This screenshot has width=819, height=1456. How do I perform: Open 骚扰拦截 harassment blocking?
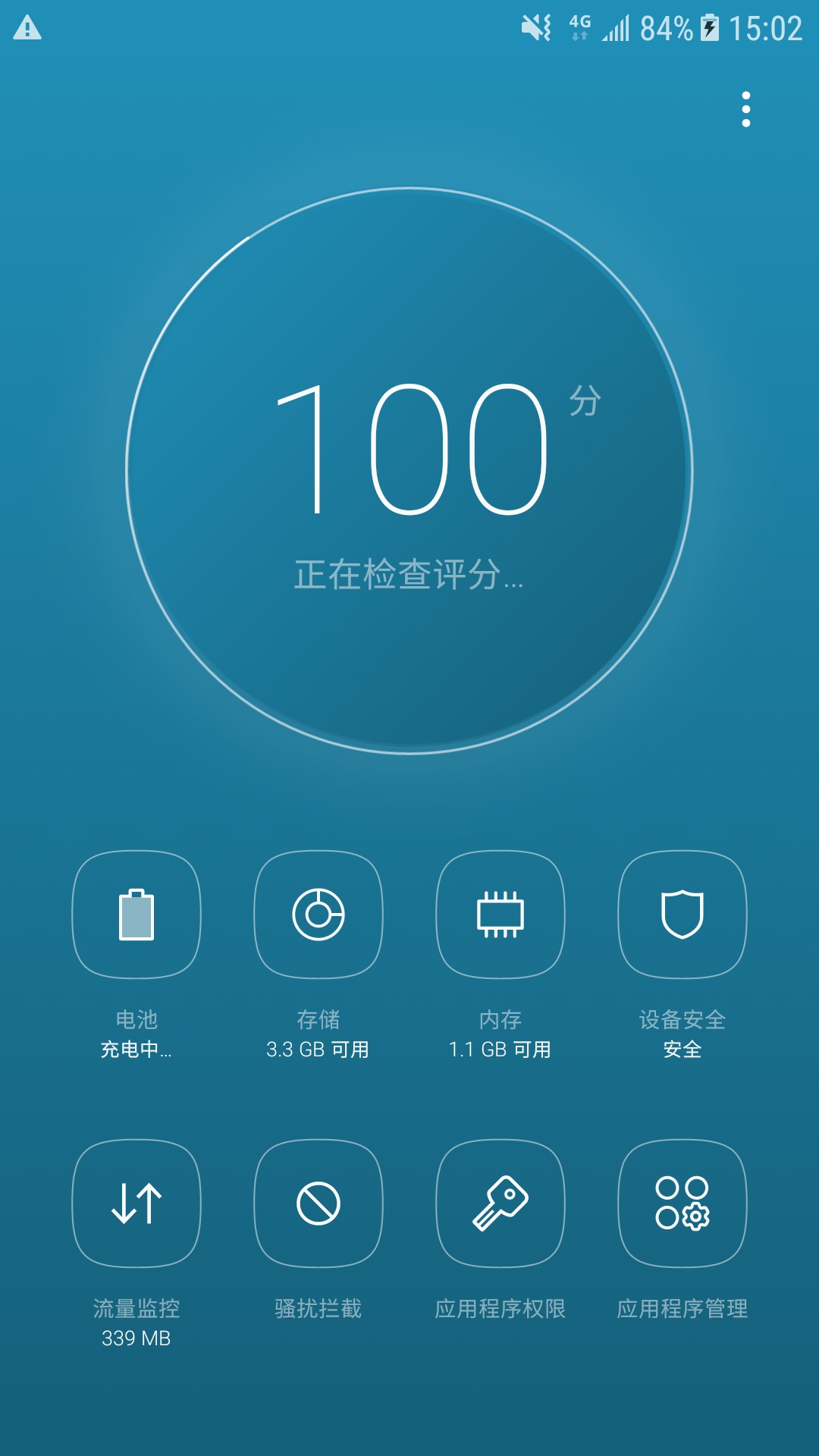click(x=318, y=1203)
